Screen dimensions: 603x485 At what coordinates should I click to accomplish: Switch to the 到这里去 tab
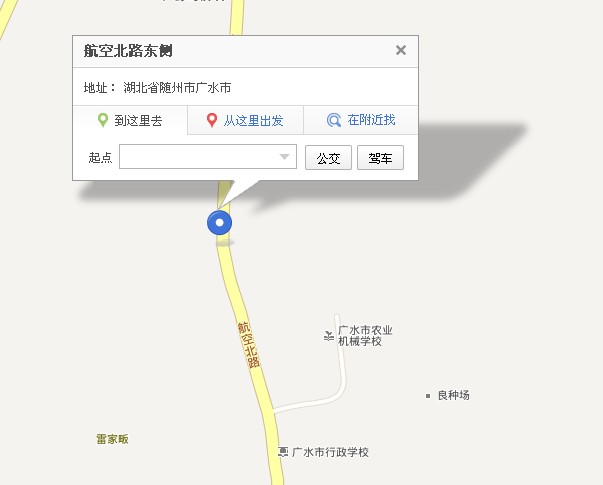pos(130,121)
